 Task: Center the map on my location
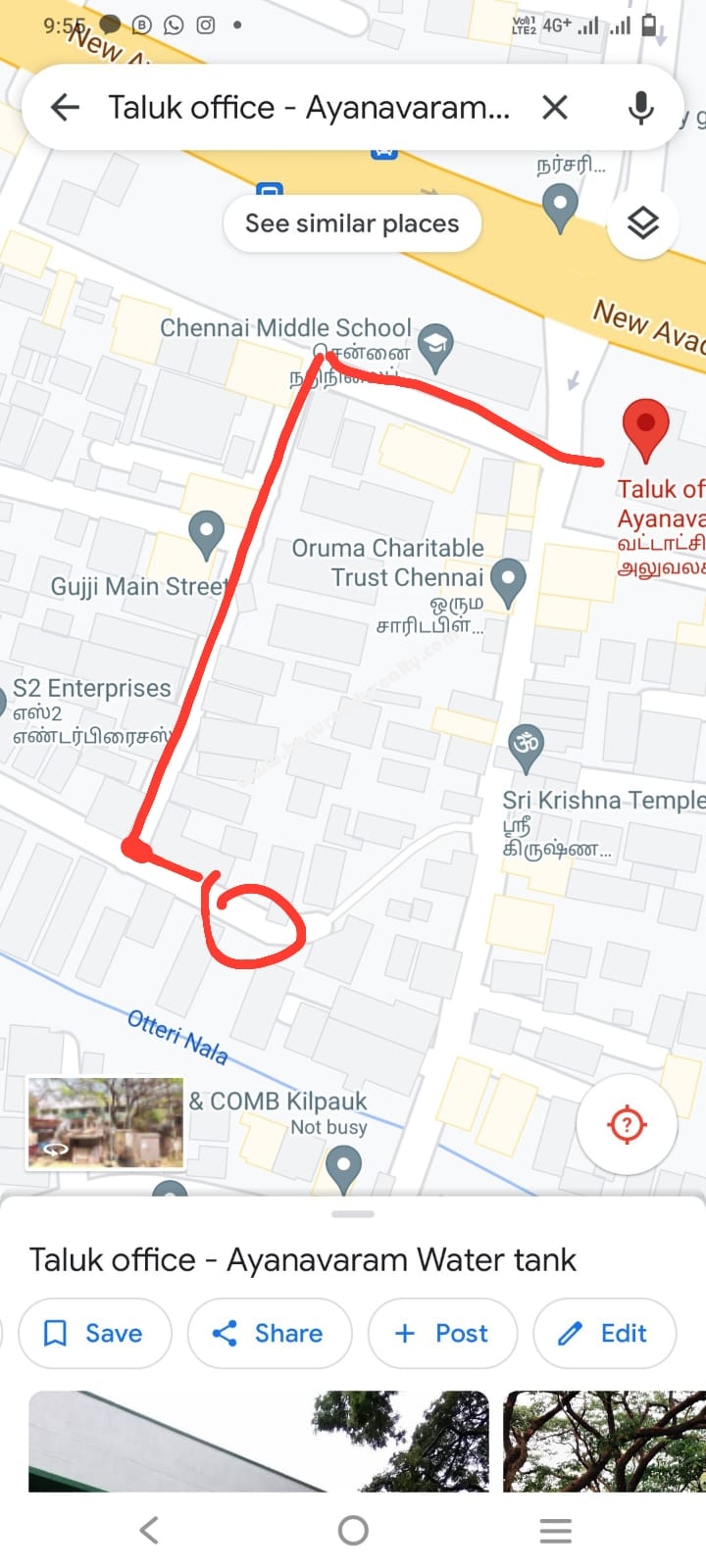coord(627,1123)
